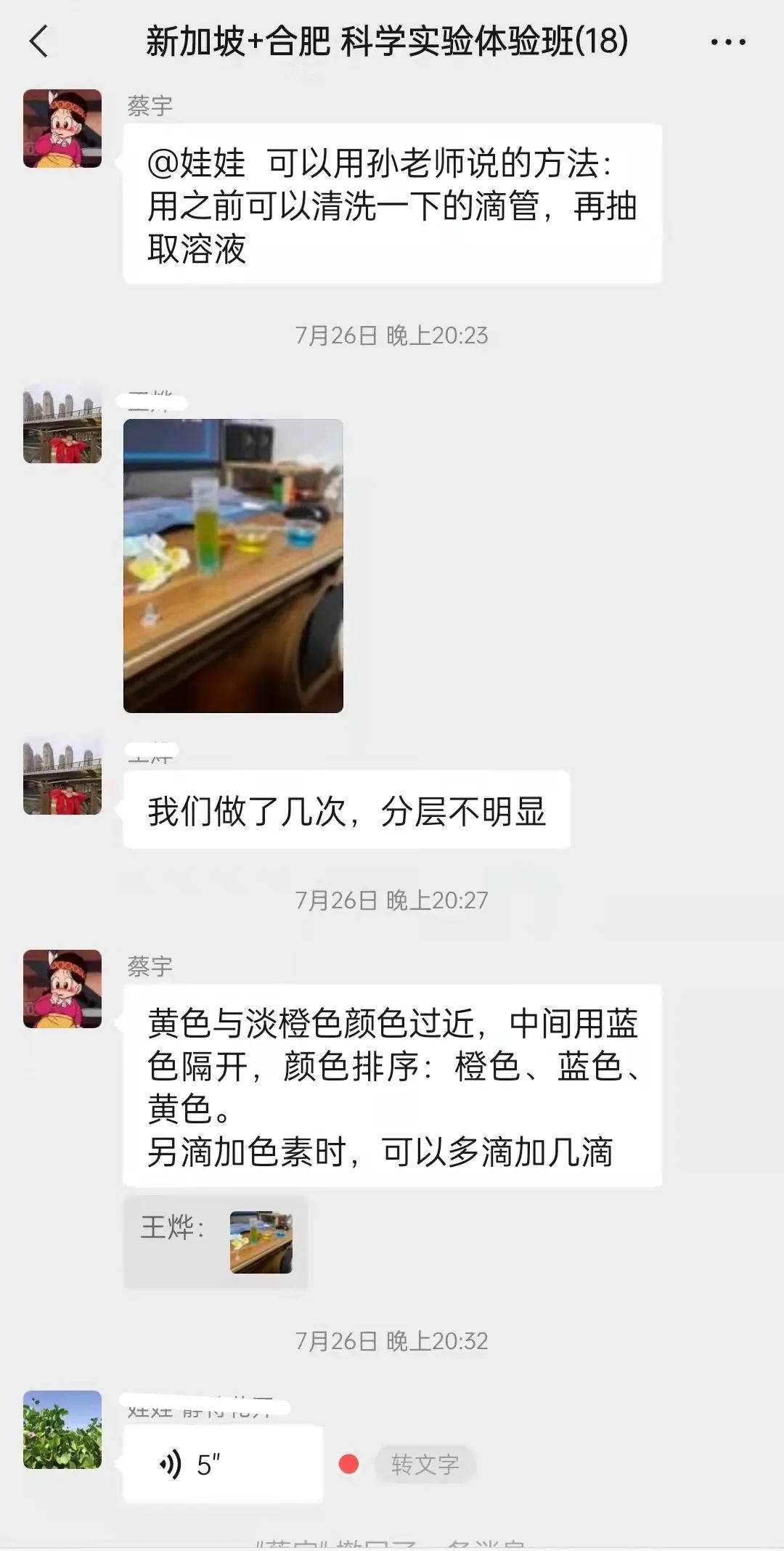The height and width of the screenshot is (1551, 784).
Task: View 蔡宇's profile avatar on the top message
Action: click(62, 129)
